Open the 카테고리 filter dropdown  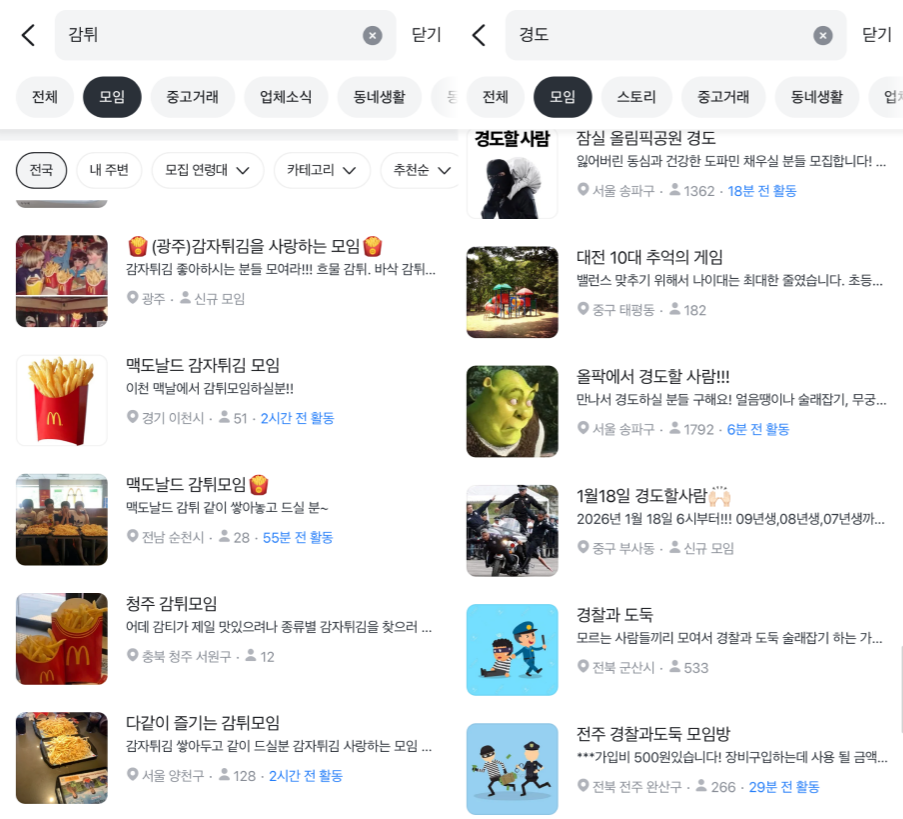(x=321, y=170)
